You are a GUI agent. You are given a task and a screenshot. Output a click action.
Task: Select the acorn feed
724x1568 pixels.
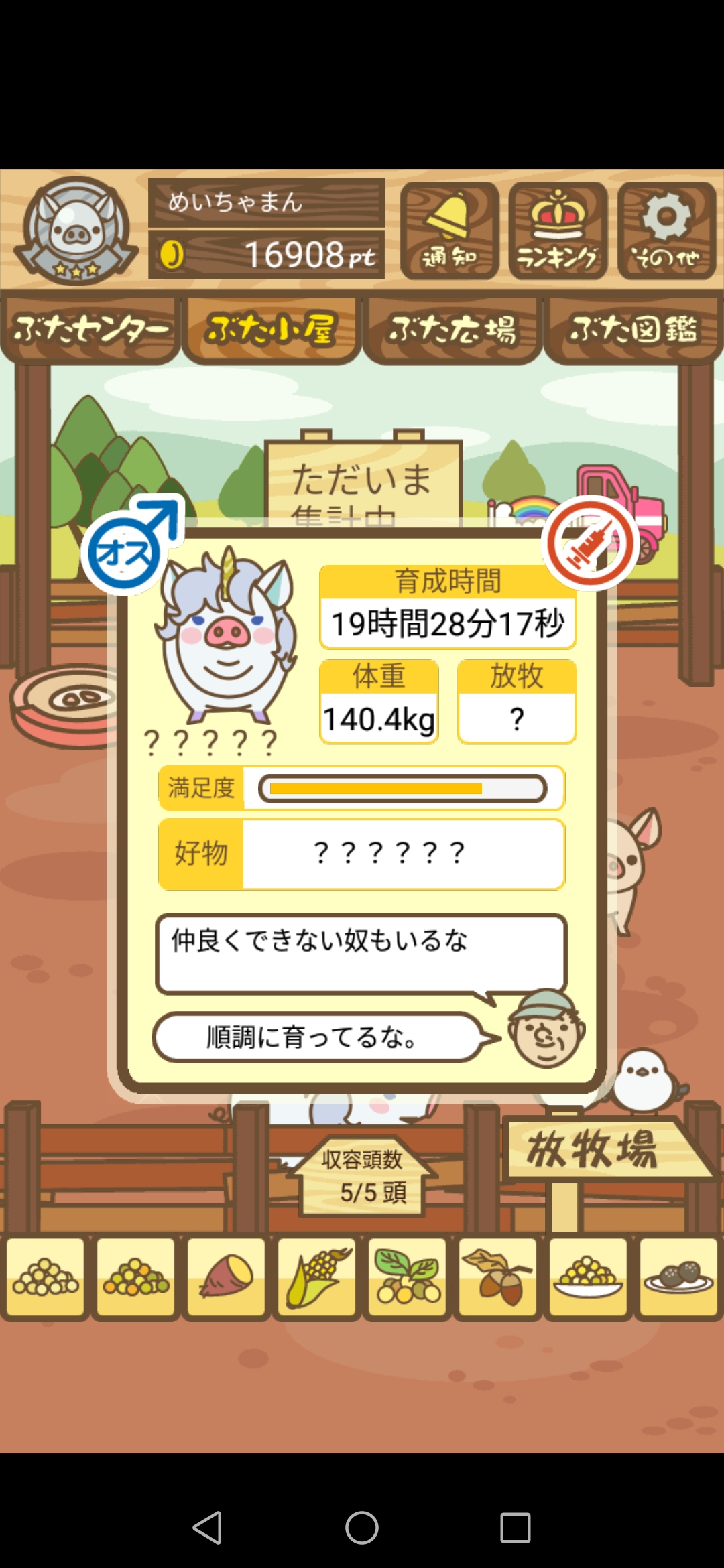(x=498, y=1277)
